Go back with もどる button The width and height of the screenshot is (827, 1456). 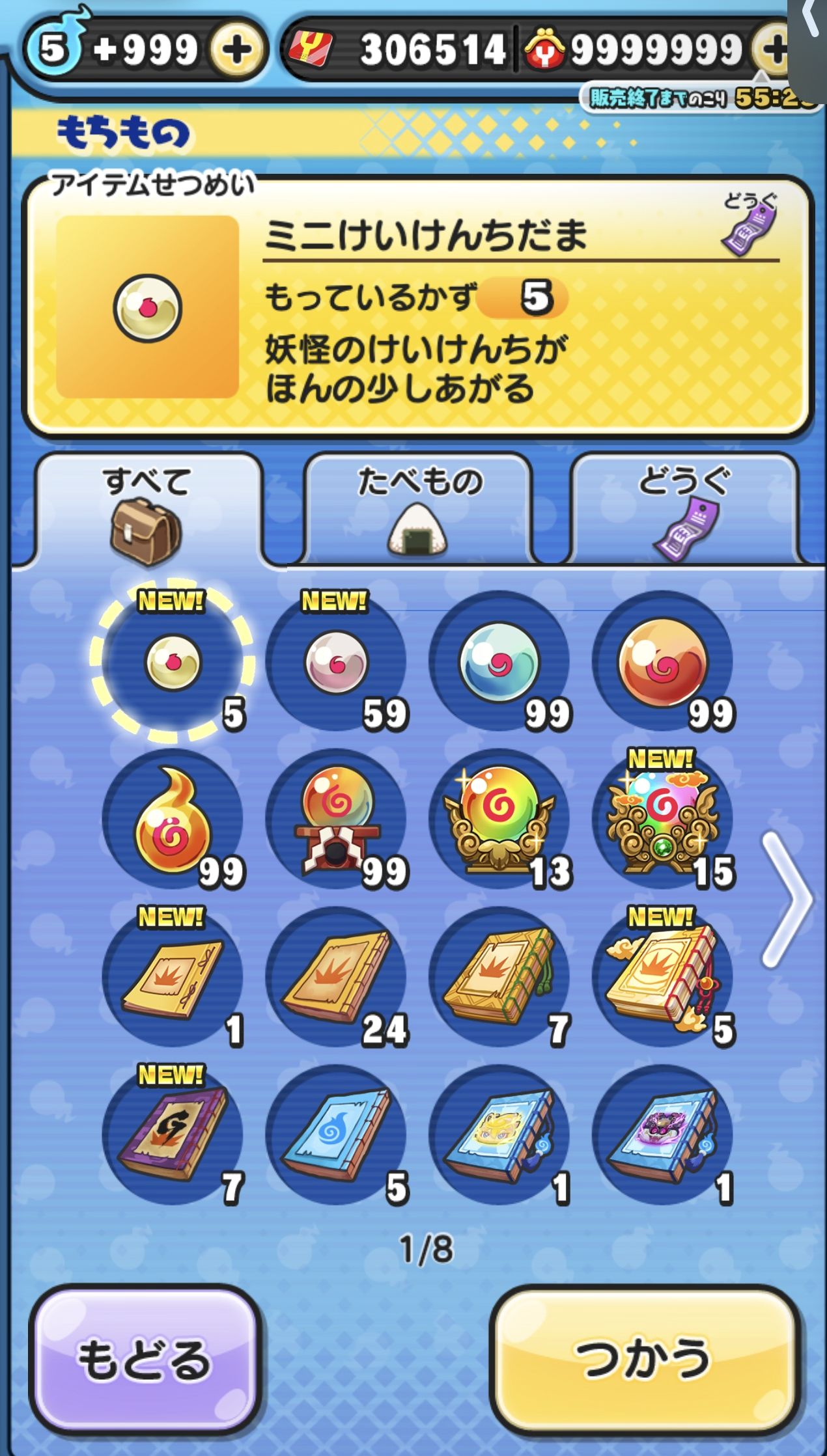145,1360
